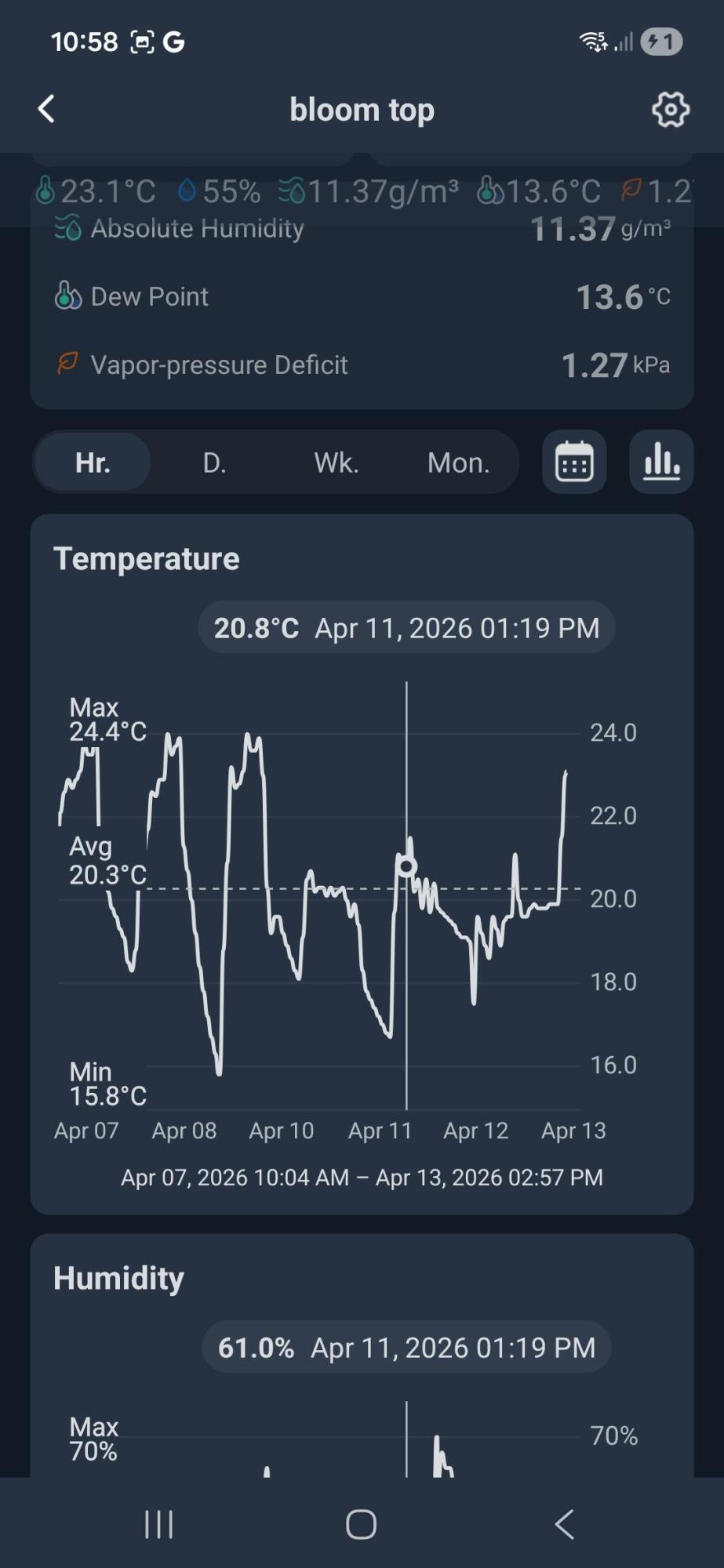
Task: Go back from bloom top screen
Action: pos(46,109)
